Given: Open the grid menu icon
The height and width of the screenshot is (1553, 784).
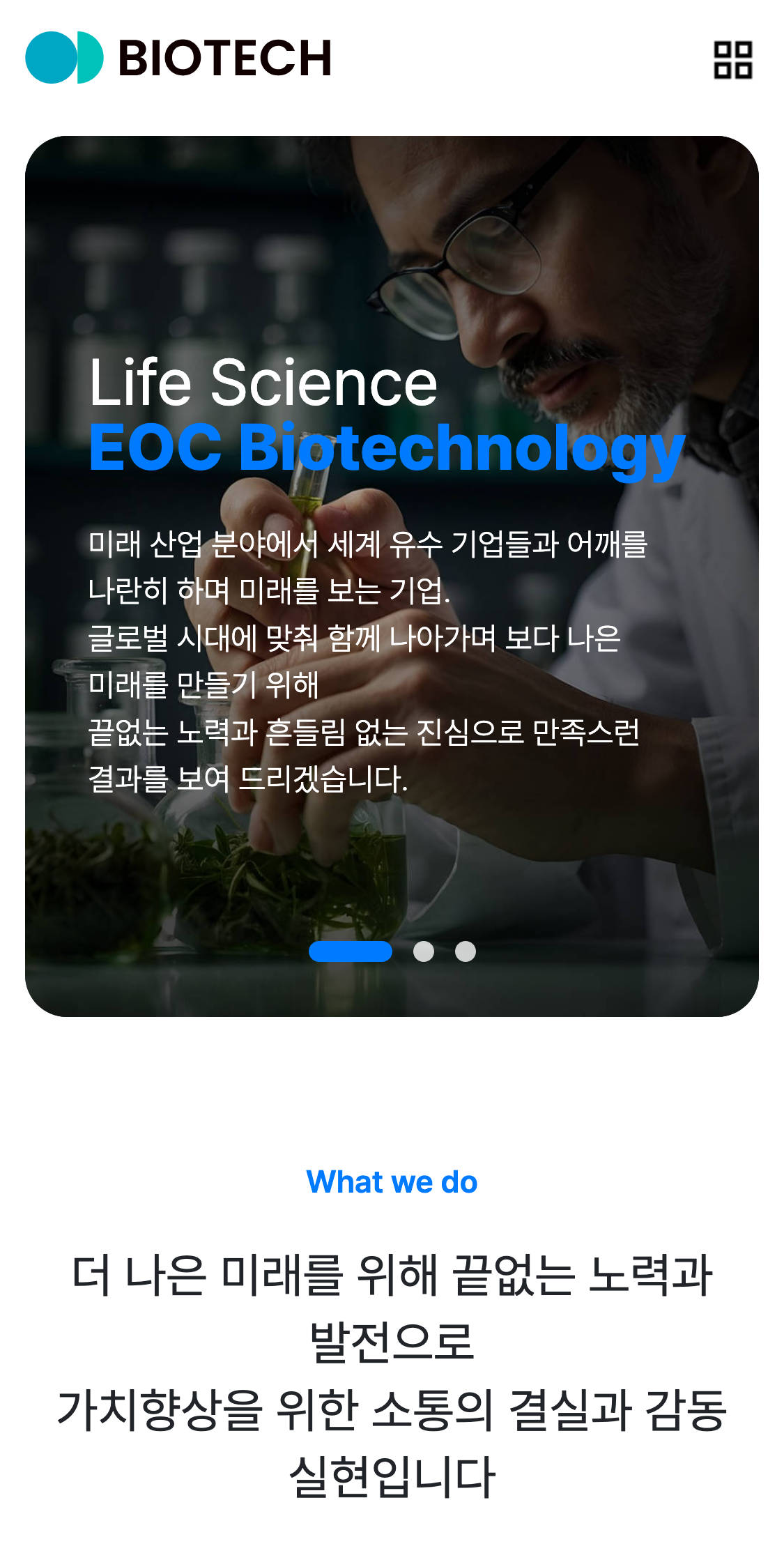Looking at the screenshot, I should (732, 59).
